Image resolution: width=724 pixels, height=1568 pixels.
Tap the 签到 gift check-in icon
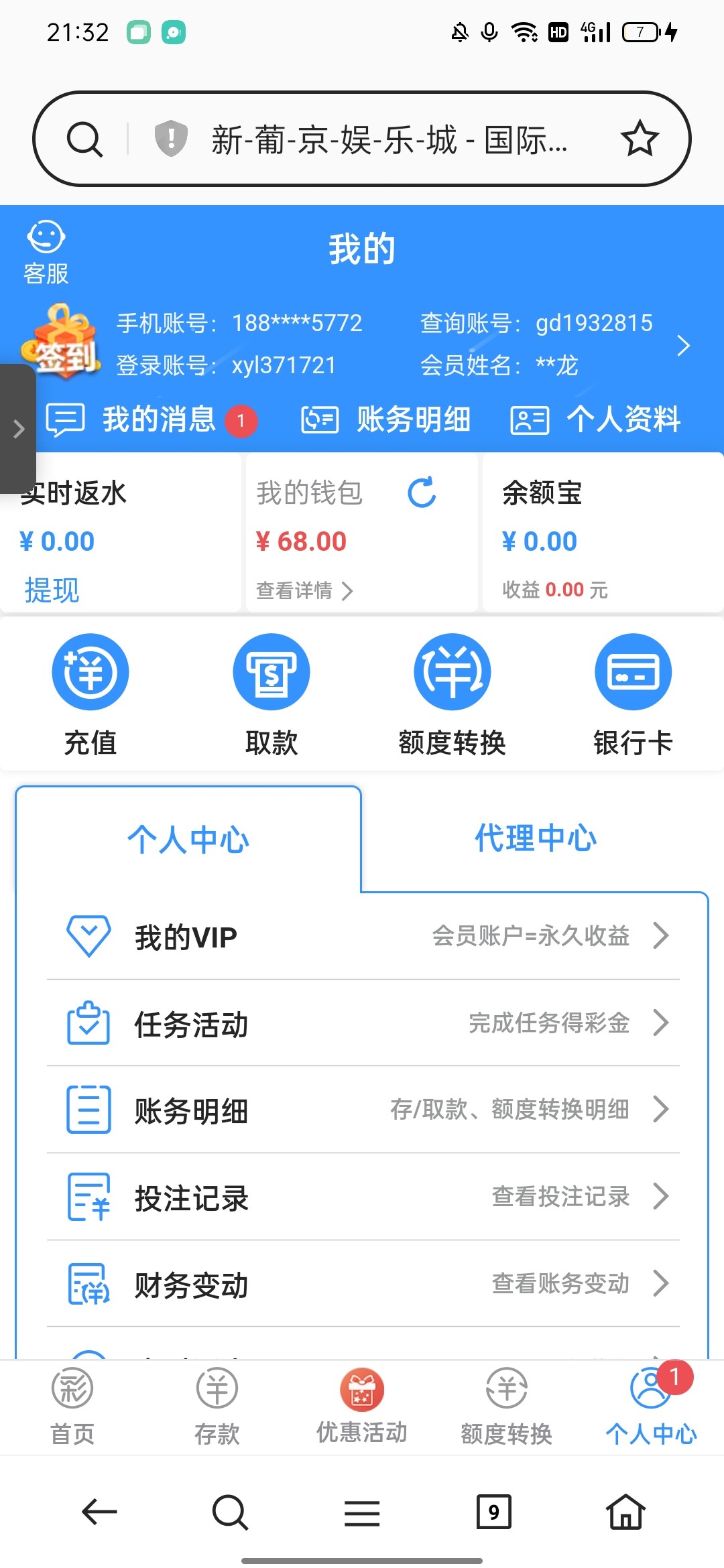coord(62,343)
